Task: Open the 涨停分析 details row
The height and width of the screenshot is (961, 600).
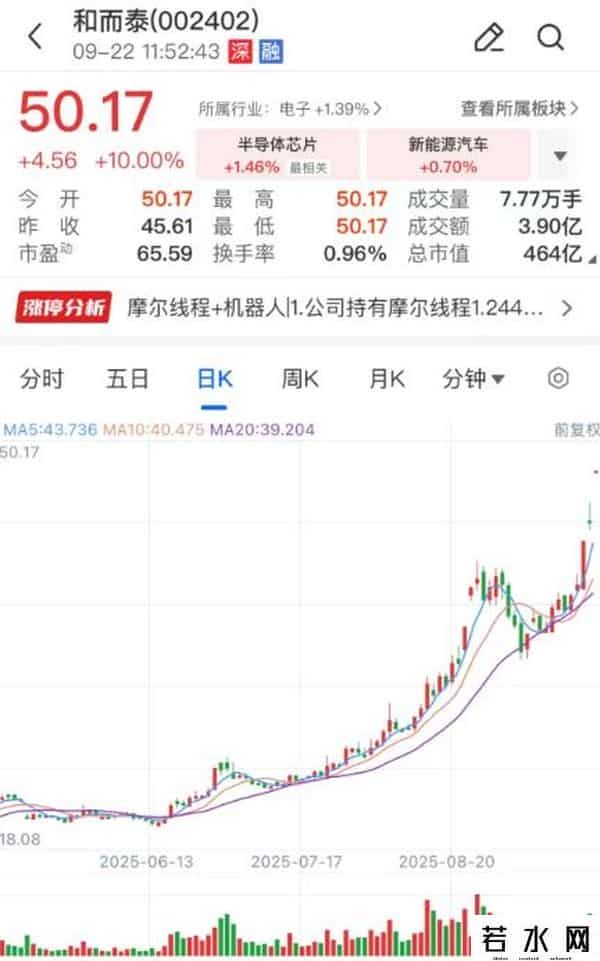Action: [x=300, y=308]
